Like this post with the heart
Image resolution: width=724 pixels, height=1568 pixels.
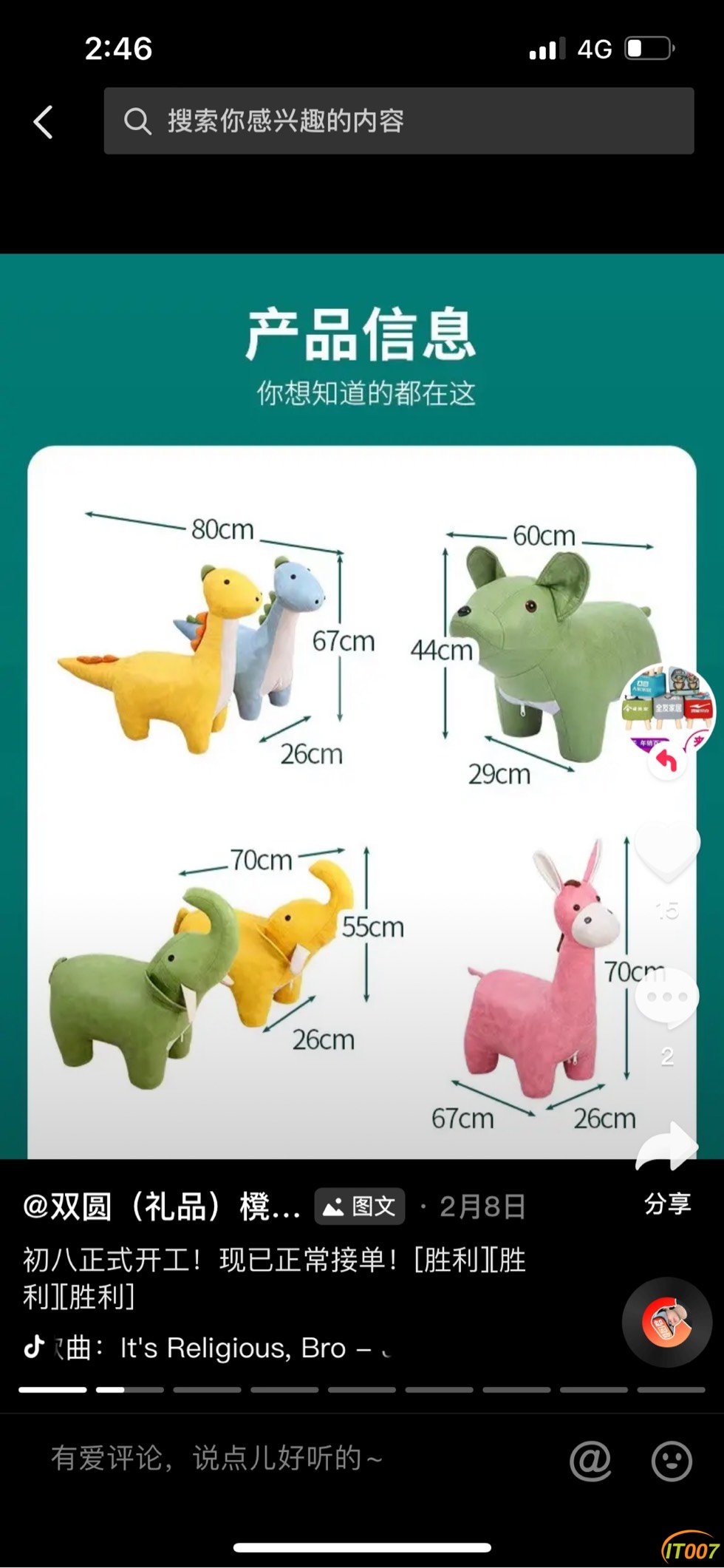[667, 852]
